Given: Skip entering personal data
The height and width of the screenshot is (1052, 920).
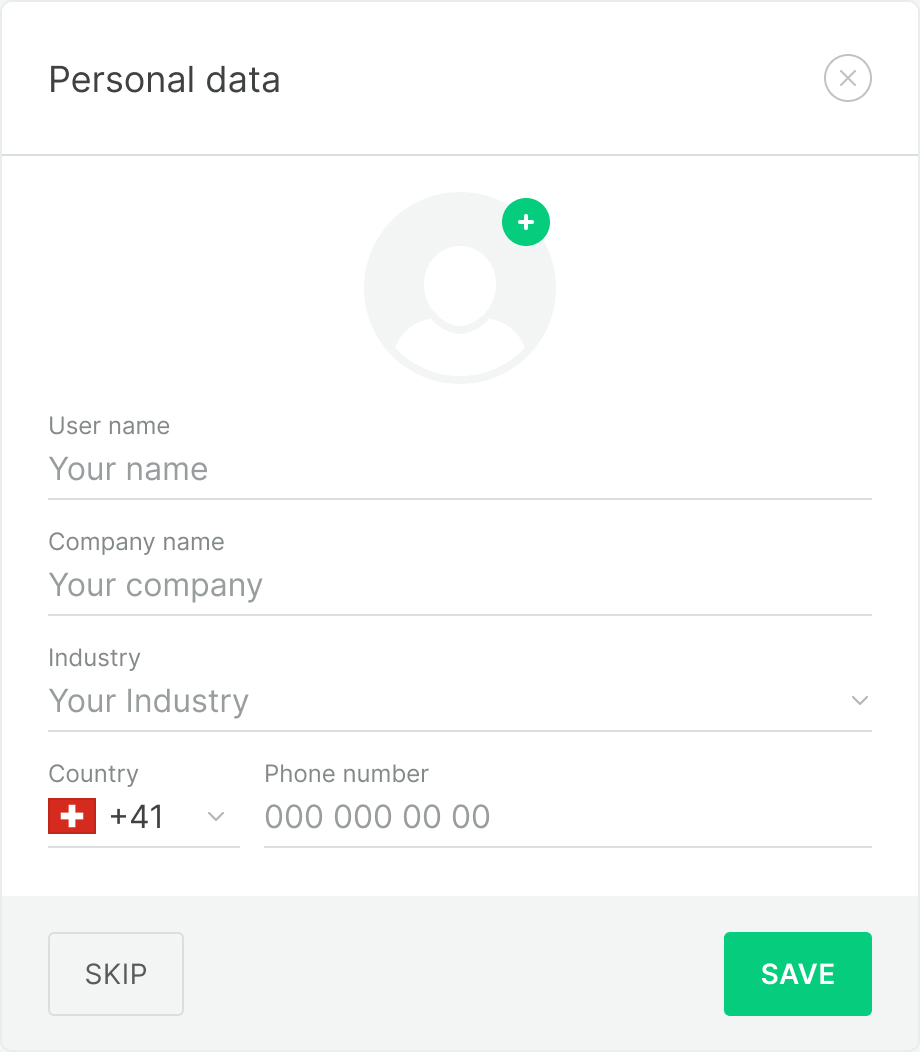Looking at the screenshot, I should pyautogui.click(x=116, y=974).
